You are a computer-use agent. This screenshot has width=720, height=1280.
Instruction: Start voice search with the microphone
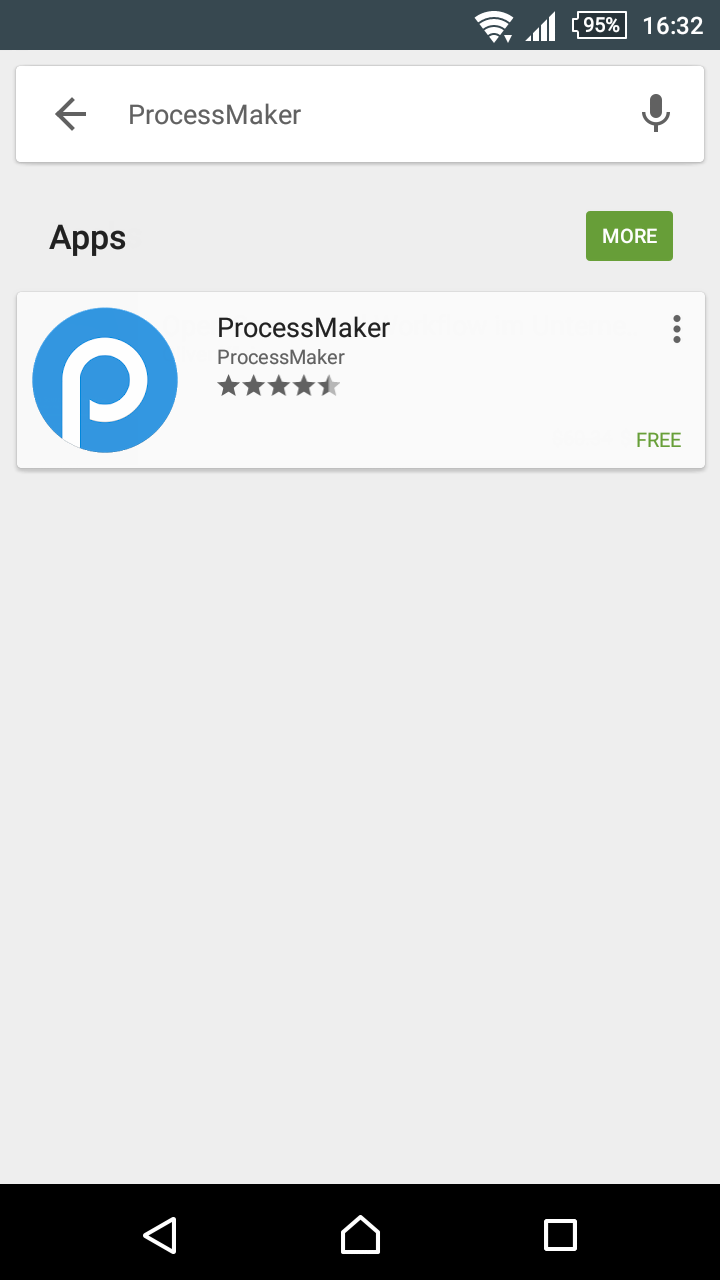(x=655, y=114)
